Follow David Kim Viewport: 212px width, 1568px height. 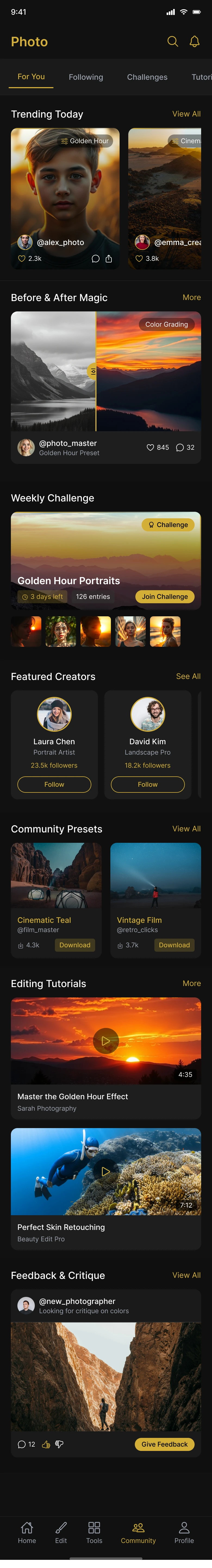[x=148, y=785]
